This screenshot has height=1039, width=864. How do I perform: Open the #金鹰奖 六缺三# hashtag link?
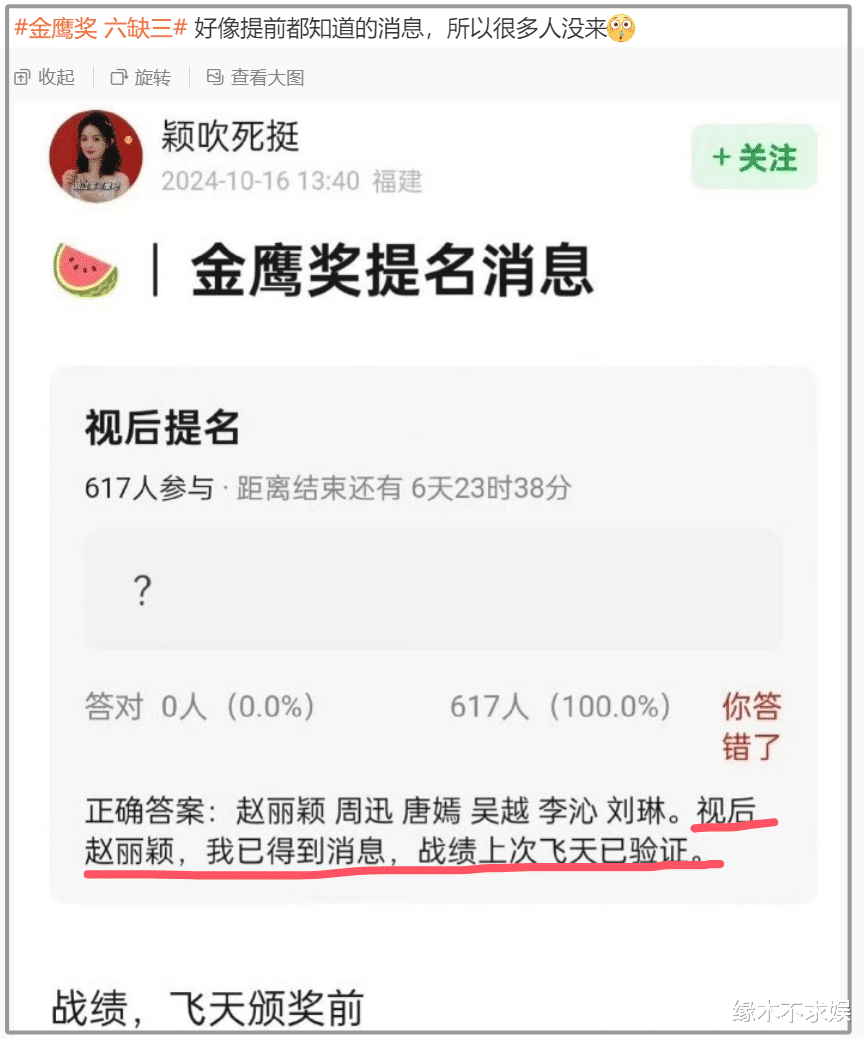tap(101, 29)
